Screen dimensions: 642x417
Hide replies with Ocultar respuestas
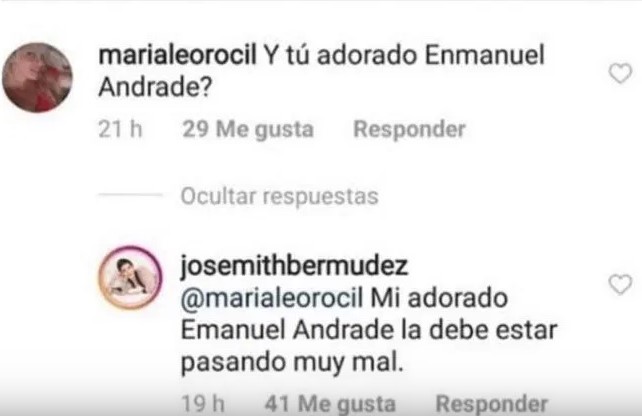[x=279, y=197]
